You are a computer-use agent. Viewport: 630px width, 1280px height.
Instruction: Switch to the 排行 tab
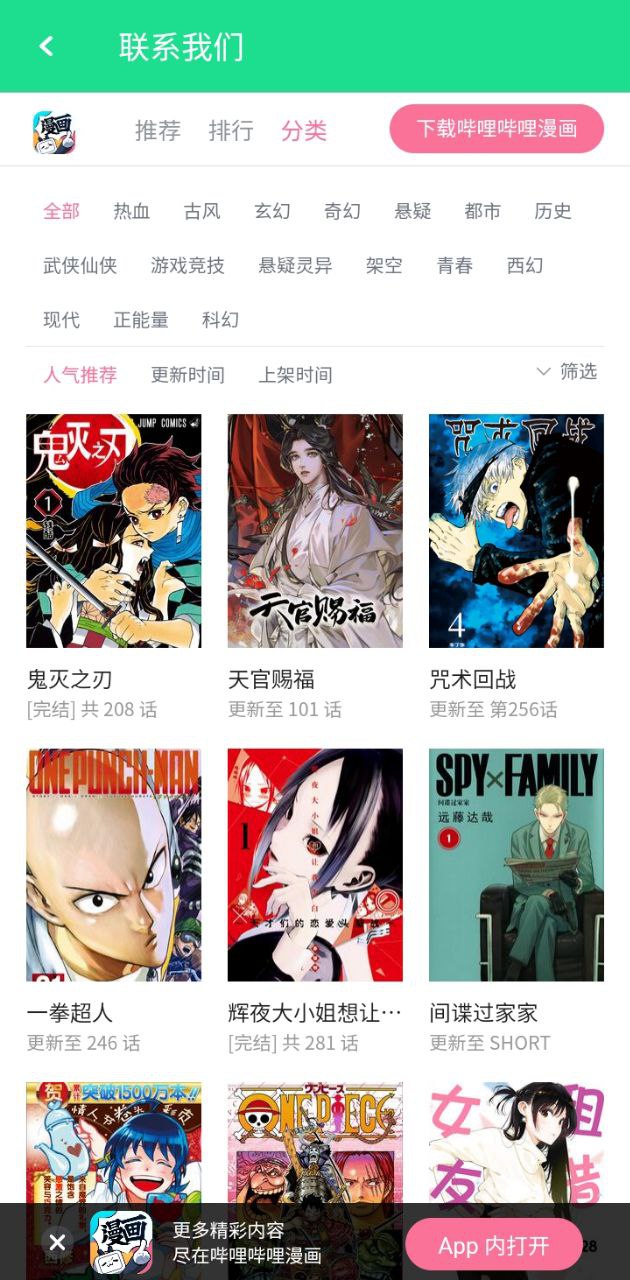231,130
